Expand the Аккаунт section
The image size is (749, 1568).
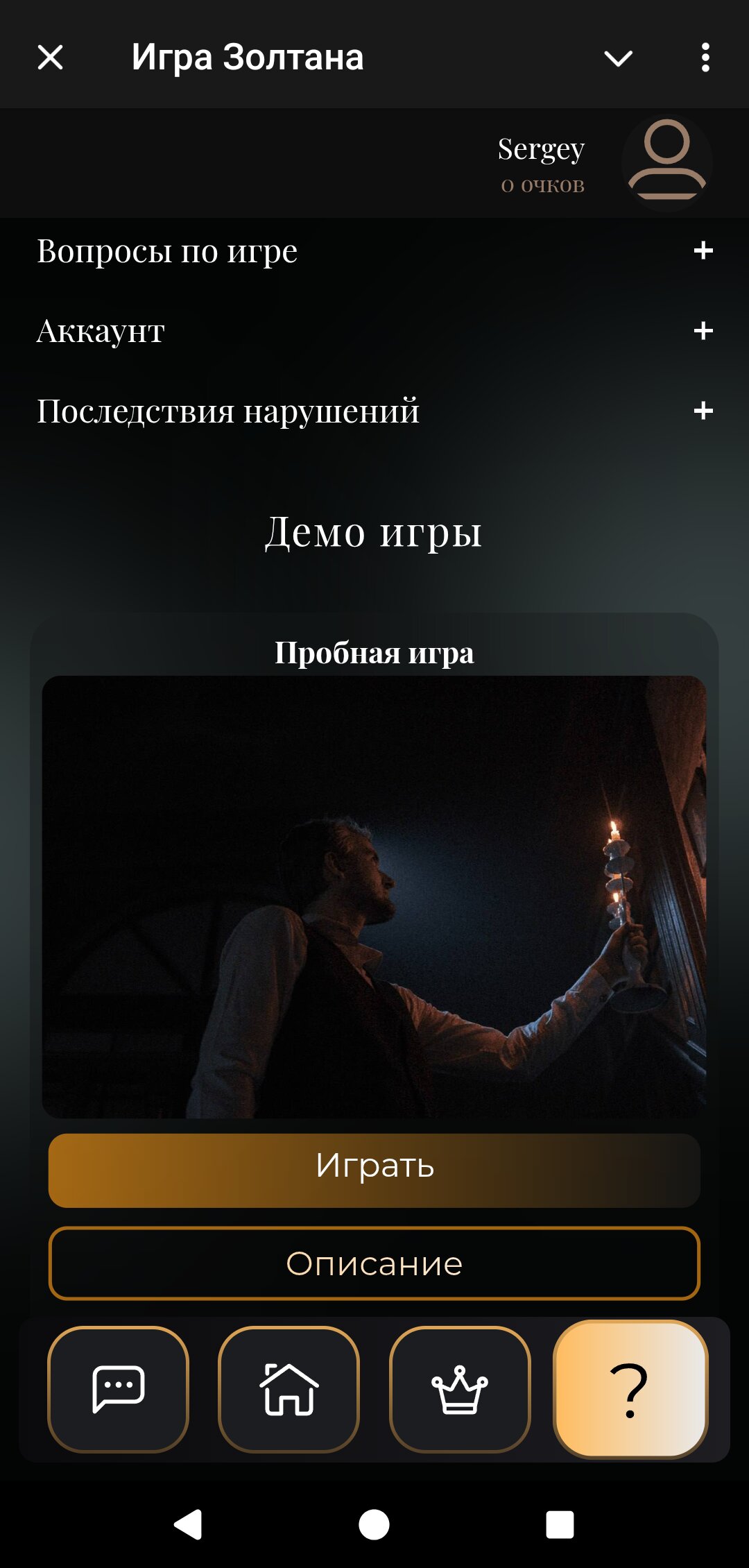[x=703, y=331]
